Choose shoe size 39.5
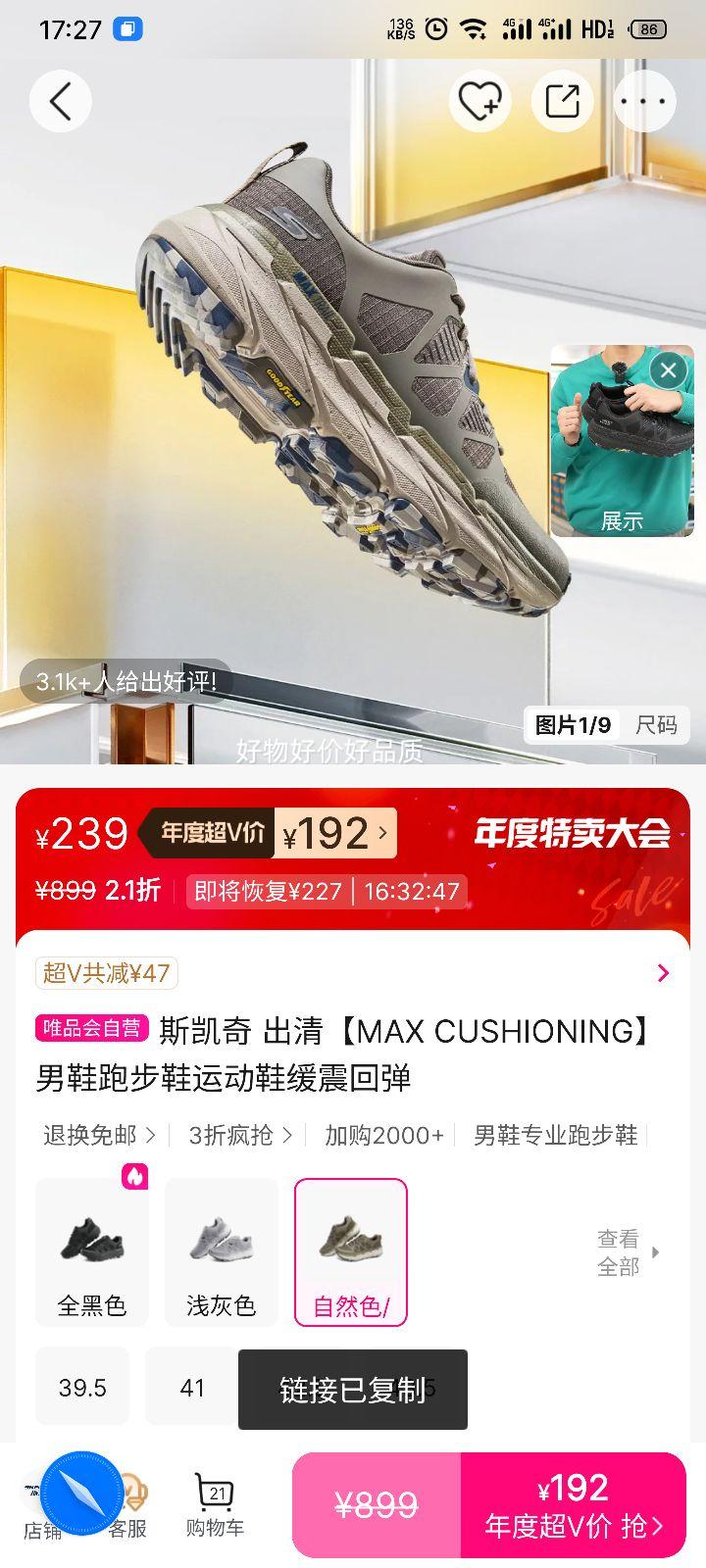 (82, 1387)
